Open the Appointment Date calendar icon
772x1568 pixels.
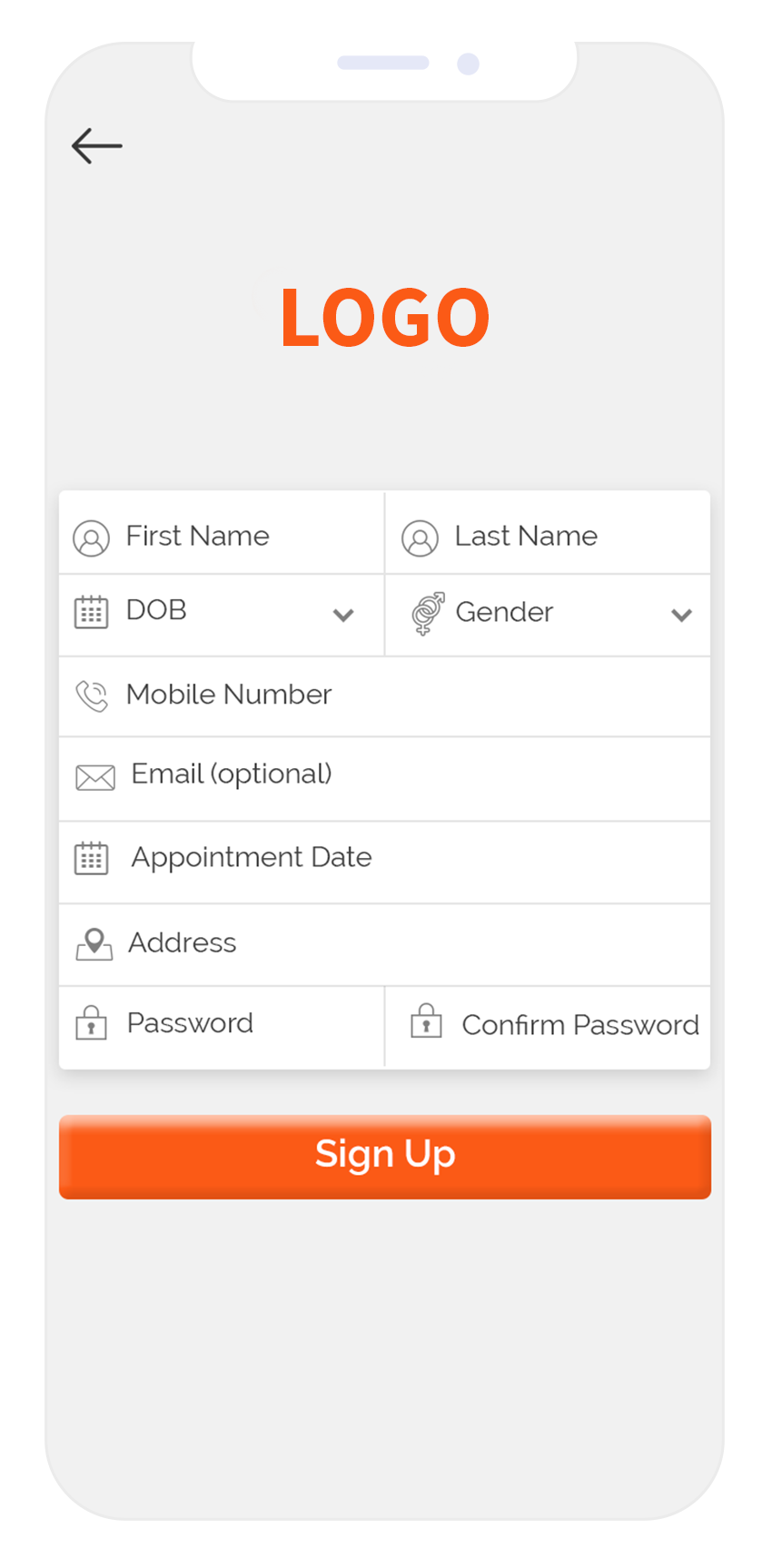91,856
